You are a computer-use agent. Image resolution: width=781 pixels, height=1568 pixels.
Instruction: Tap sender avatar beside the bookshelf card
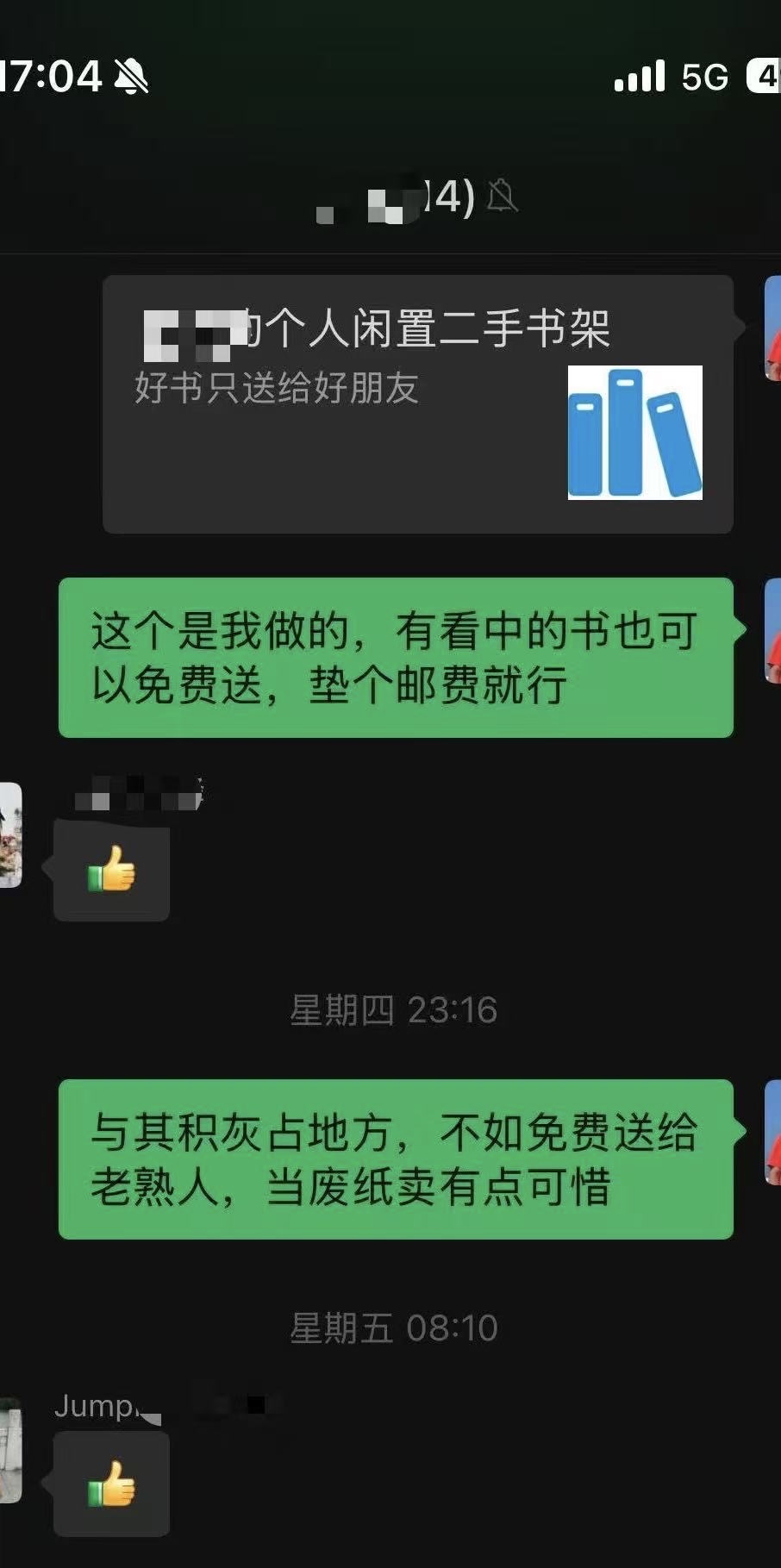click(772, 328)
